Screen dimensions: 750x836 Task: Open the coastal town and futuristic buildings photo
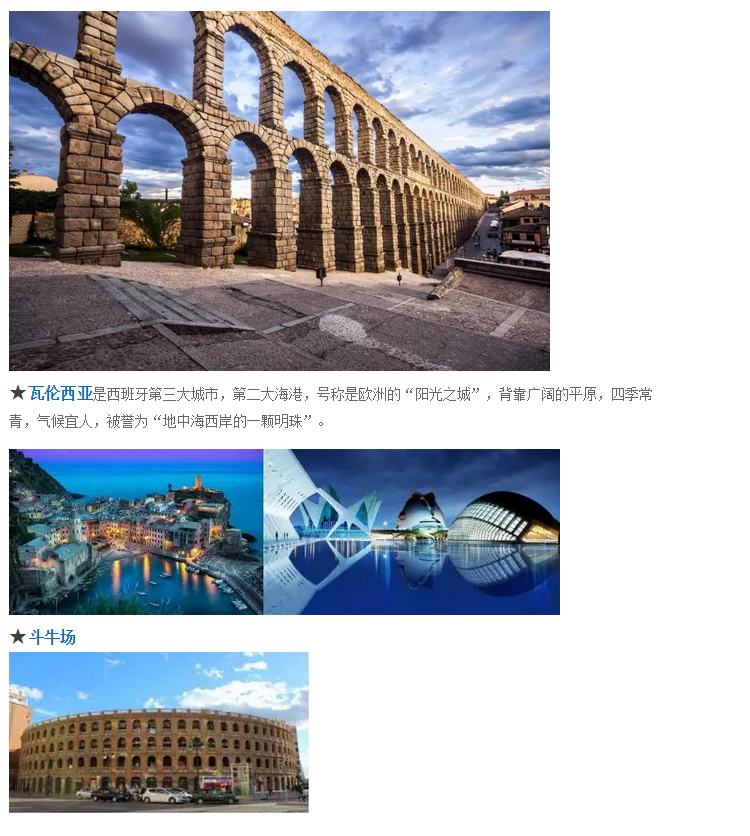pos(284,532)
